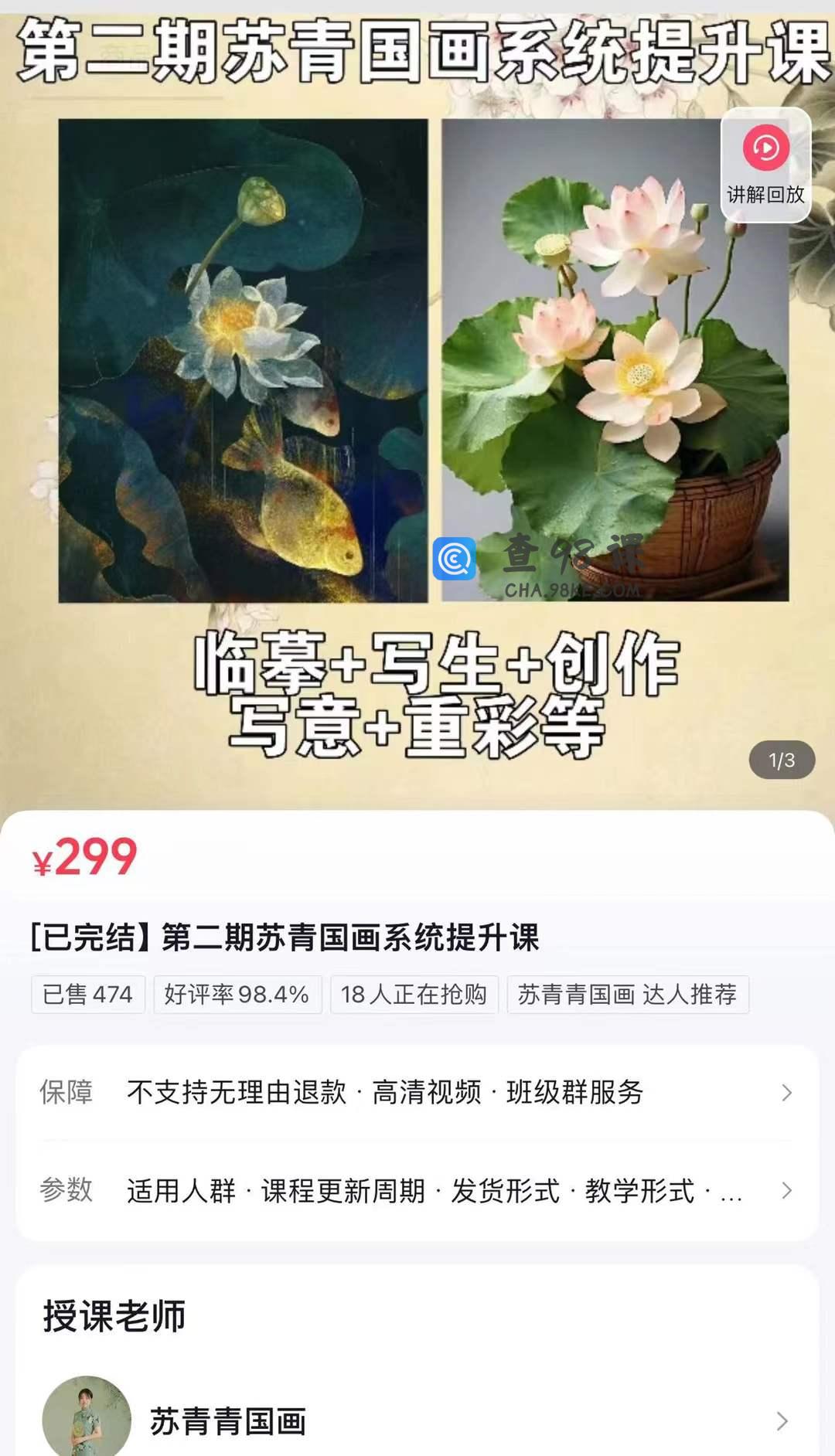Tap the 苏青青国画 达人推荐 tag
835x1456 pixels.
(x=627, y=994)
